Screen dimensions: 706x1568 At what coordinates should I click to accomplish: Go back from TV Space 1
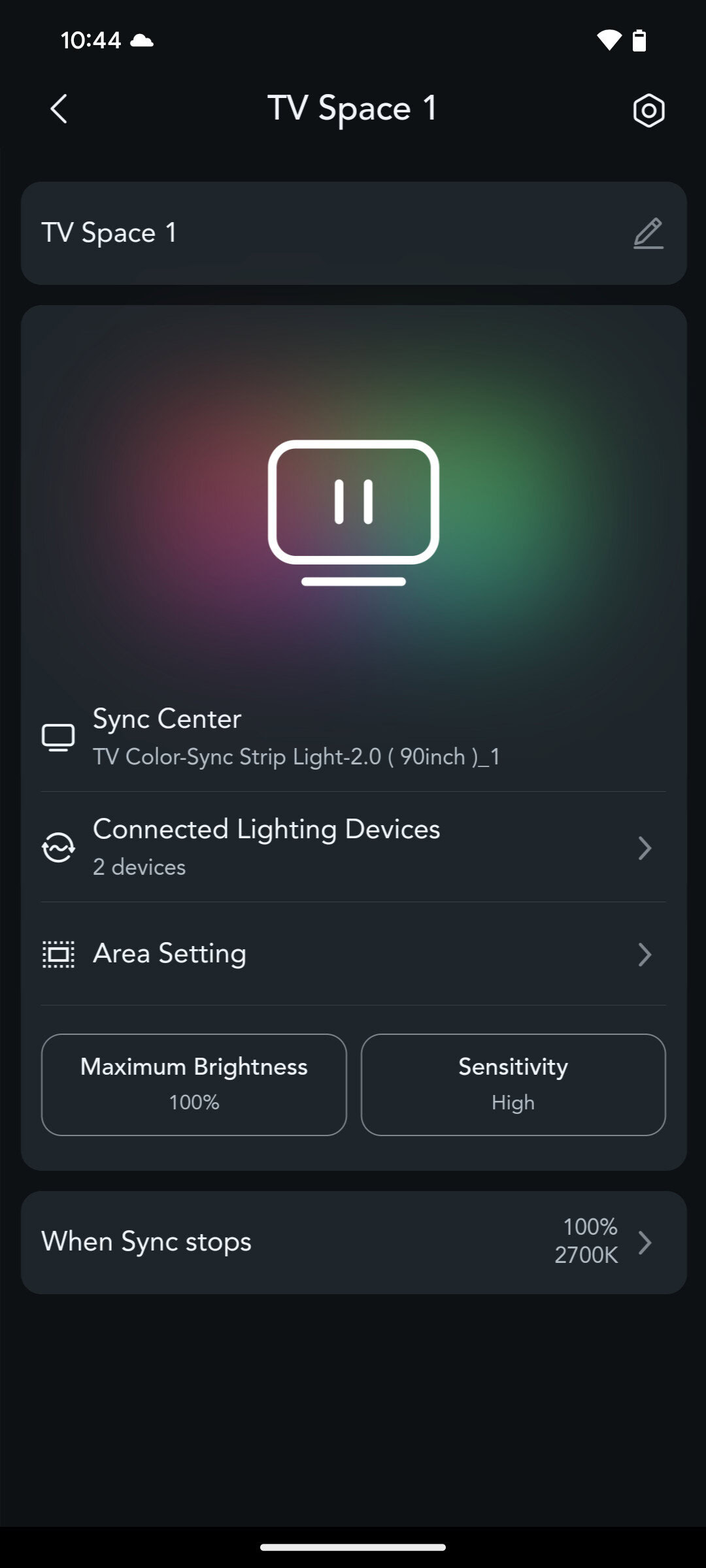click(x=59, y=109)
